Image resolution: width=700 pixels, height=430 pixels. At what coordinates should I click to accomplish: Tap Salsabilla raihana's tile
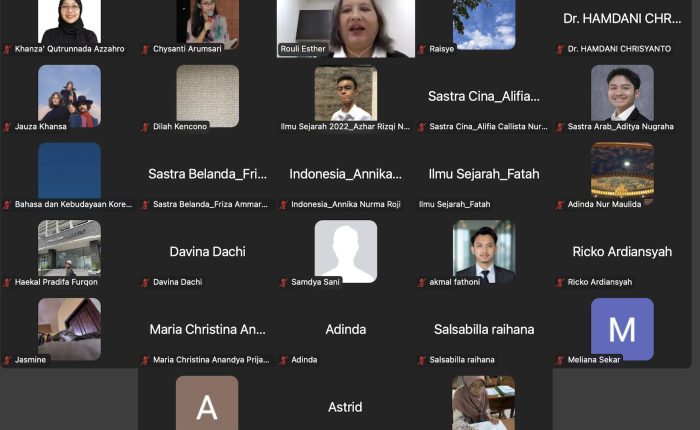coord(484,329)
